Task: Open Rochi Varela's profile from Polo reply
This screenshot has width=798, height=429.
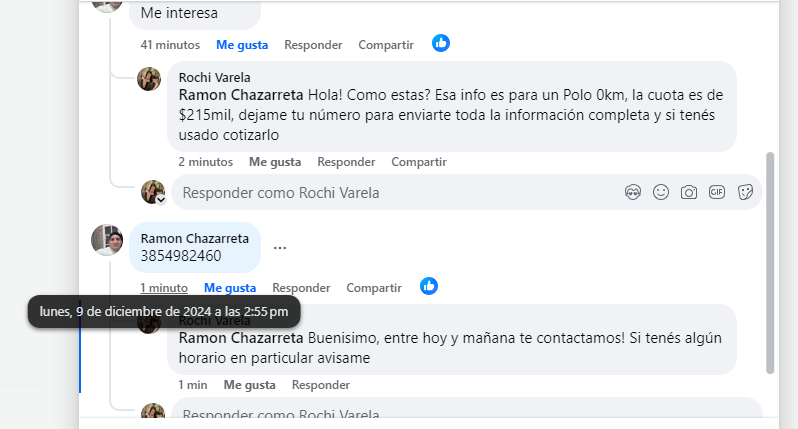Action: coord(214,77)
